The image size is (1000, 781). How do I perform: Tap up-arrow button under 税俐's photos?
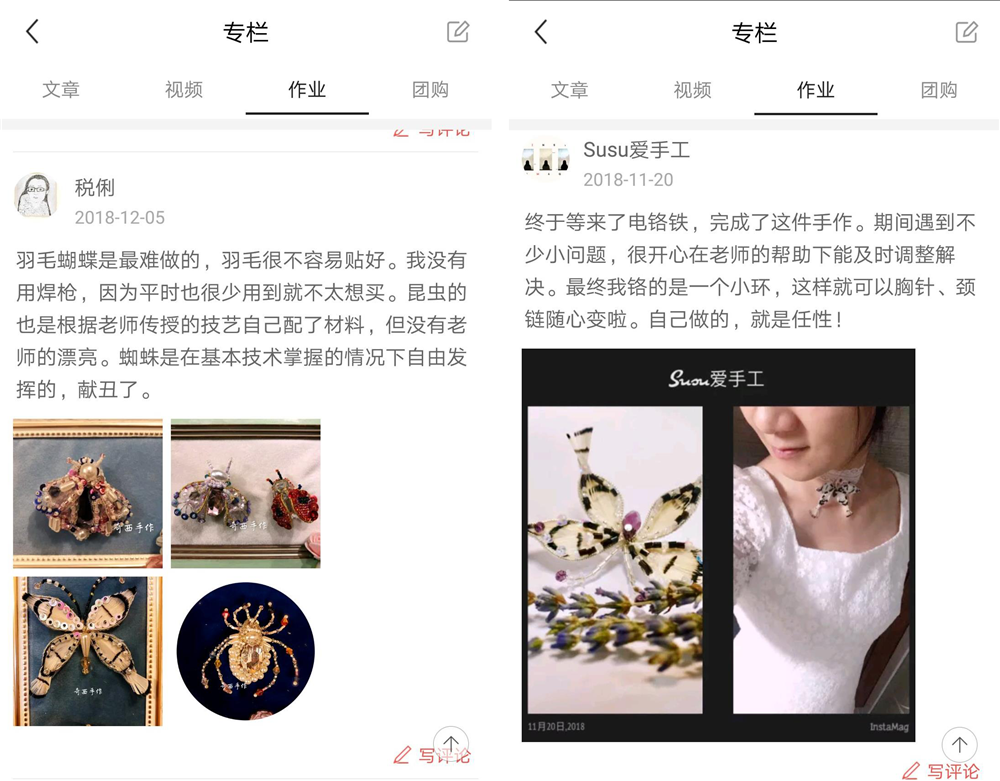[451, 743]
